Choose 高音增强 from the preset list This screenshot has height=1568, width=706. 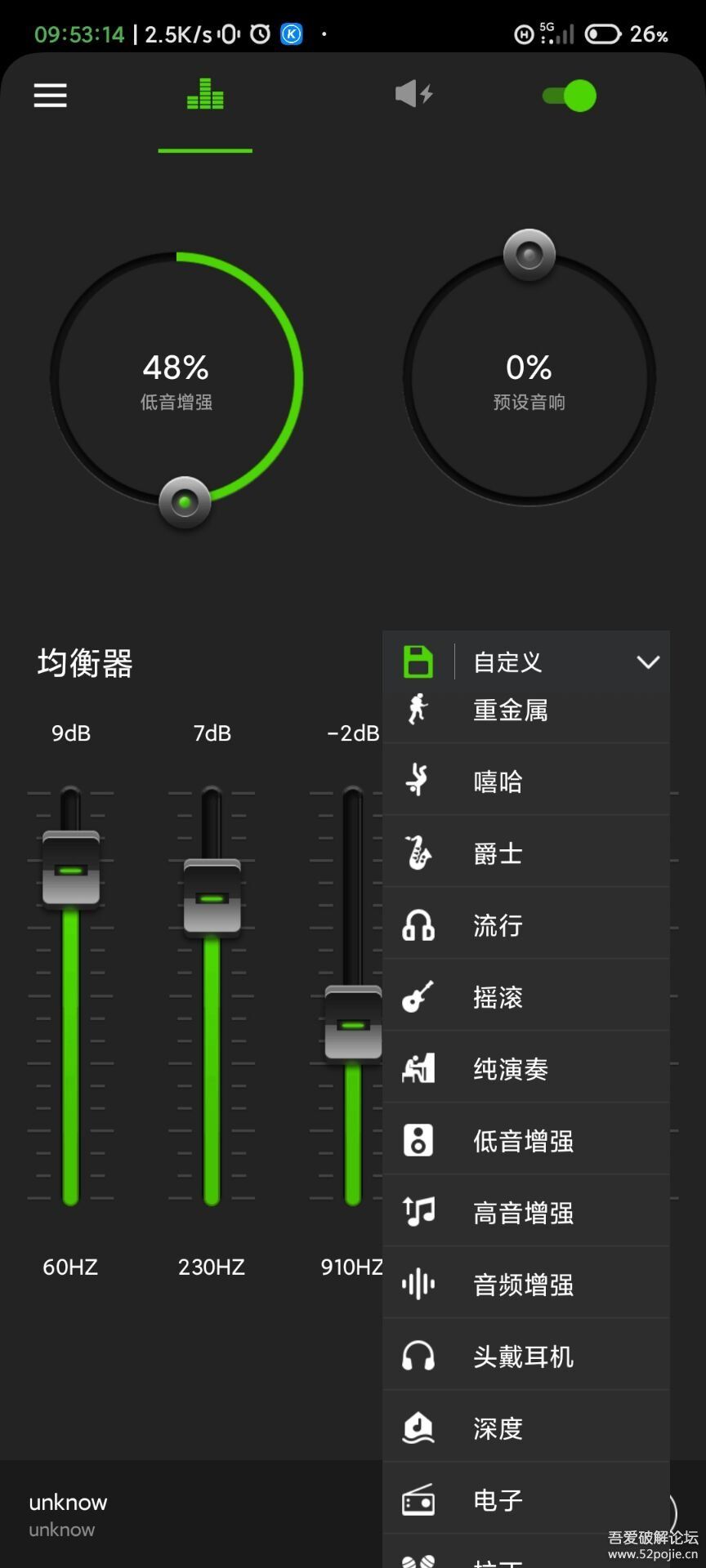click(x=525, y=1213)
